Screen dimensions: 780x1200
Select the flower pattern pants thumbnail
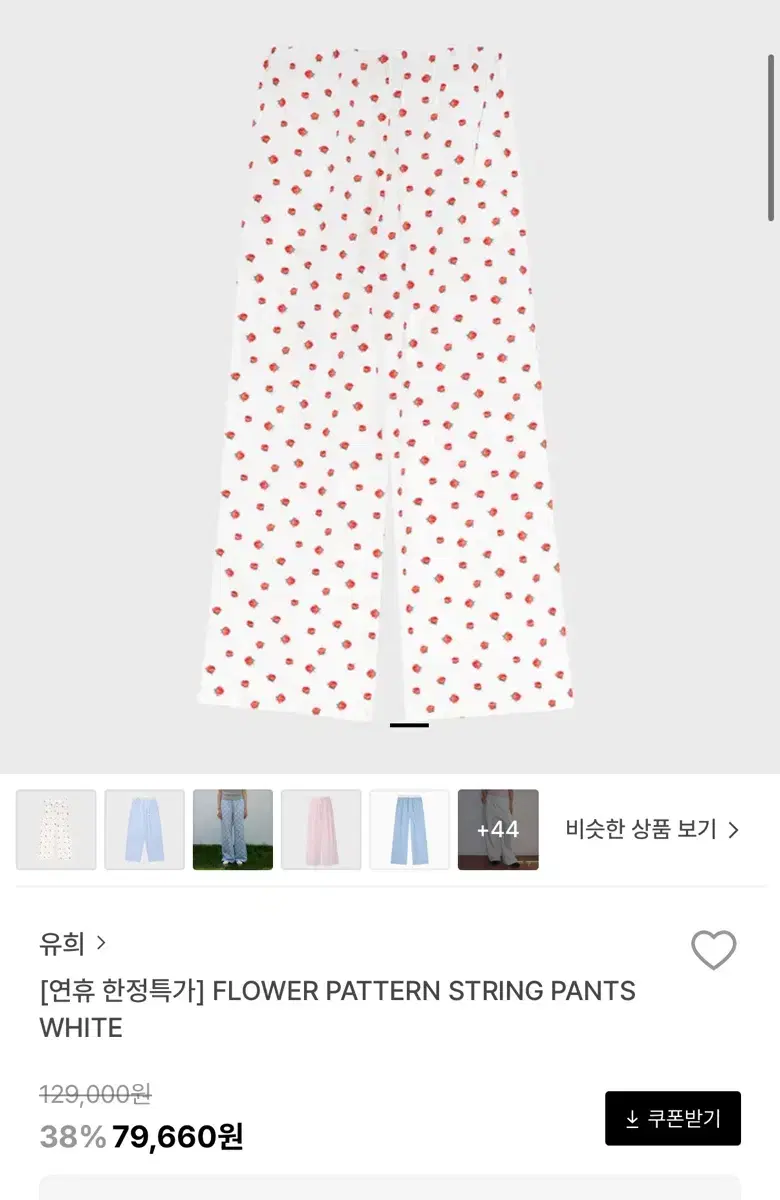coord(56,829)
